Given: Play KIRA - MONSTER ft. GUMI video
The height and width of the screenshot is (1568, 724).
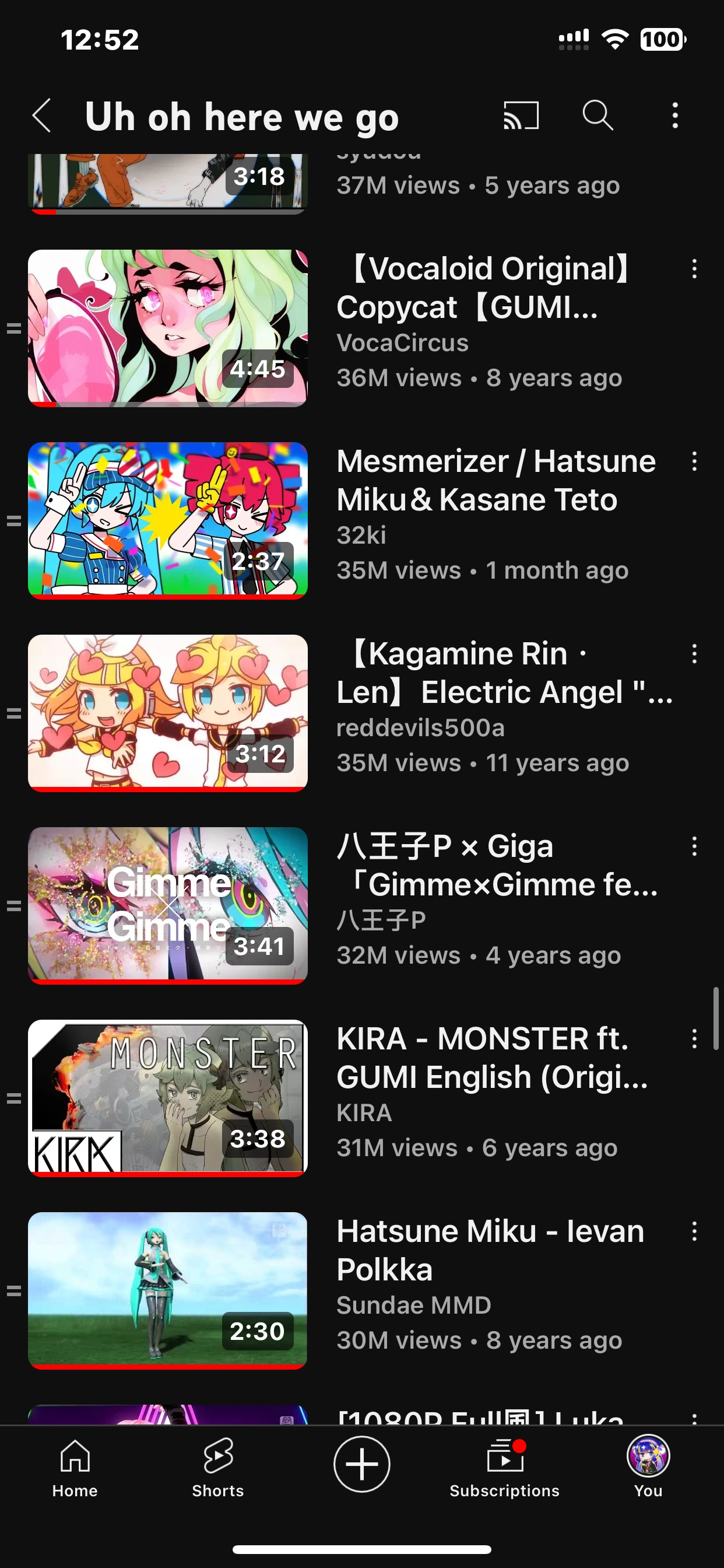Looking at the screenshot, I should click(x=167, y=1097).
